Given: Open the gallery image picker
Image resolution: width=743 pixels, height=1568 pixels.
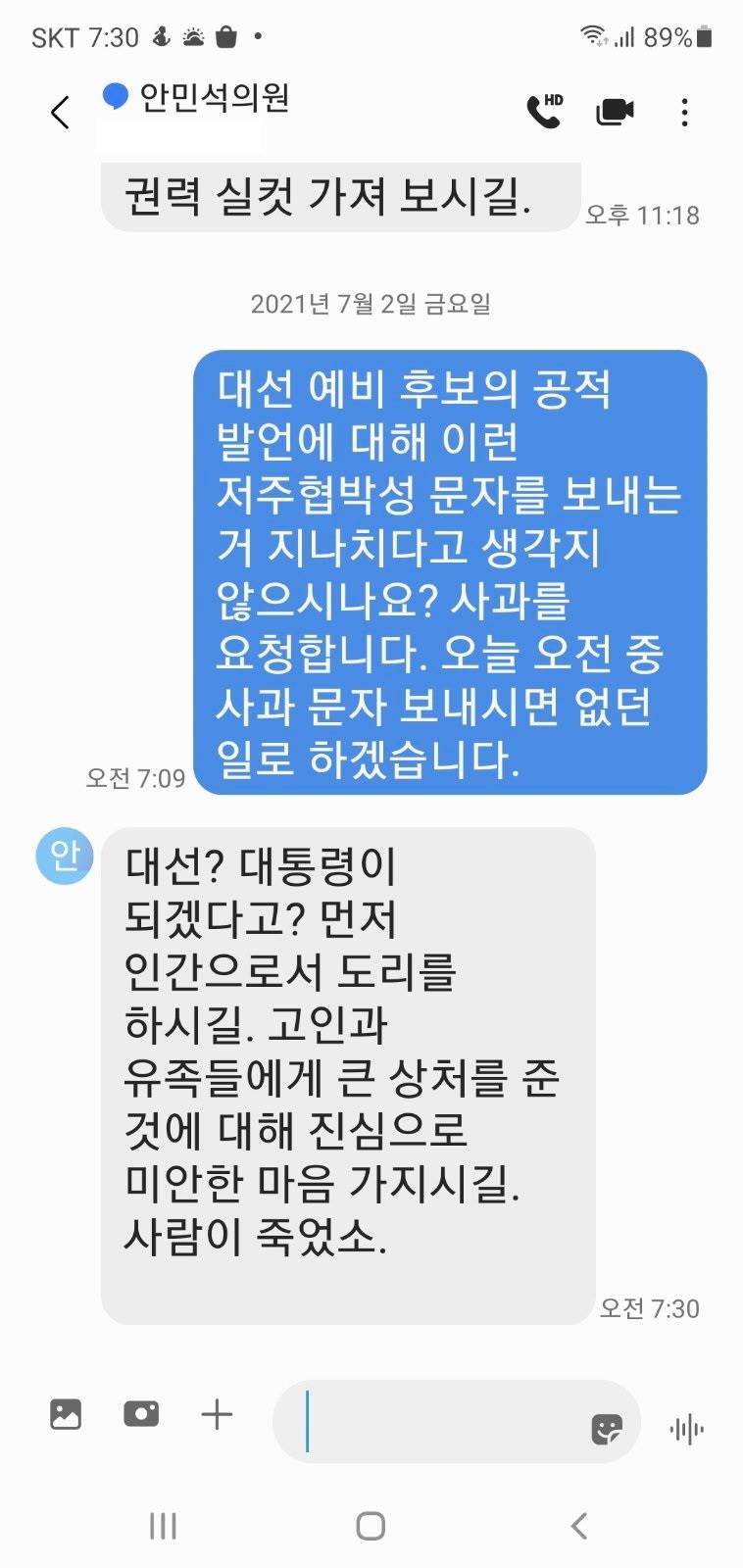Looking at the screenshot, I should pyautogui.click(x=66, y=1414).
